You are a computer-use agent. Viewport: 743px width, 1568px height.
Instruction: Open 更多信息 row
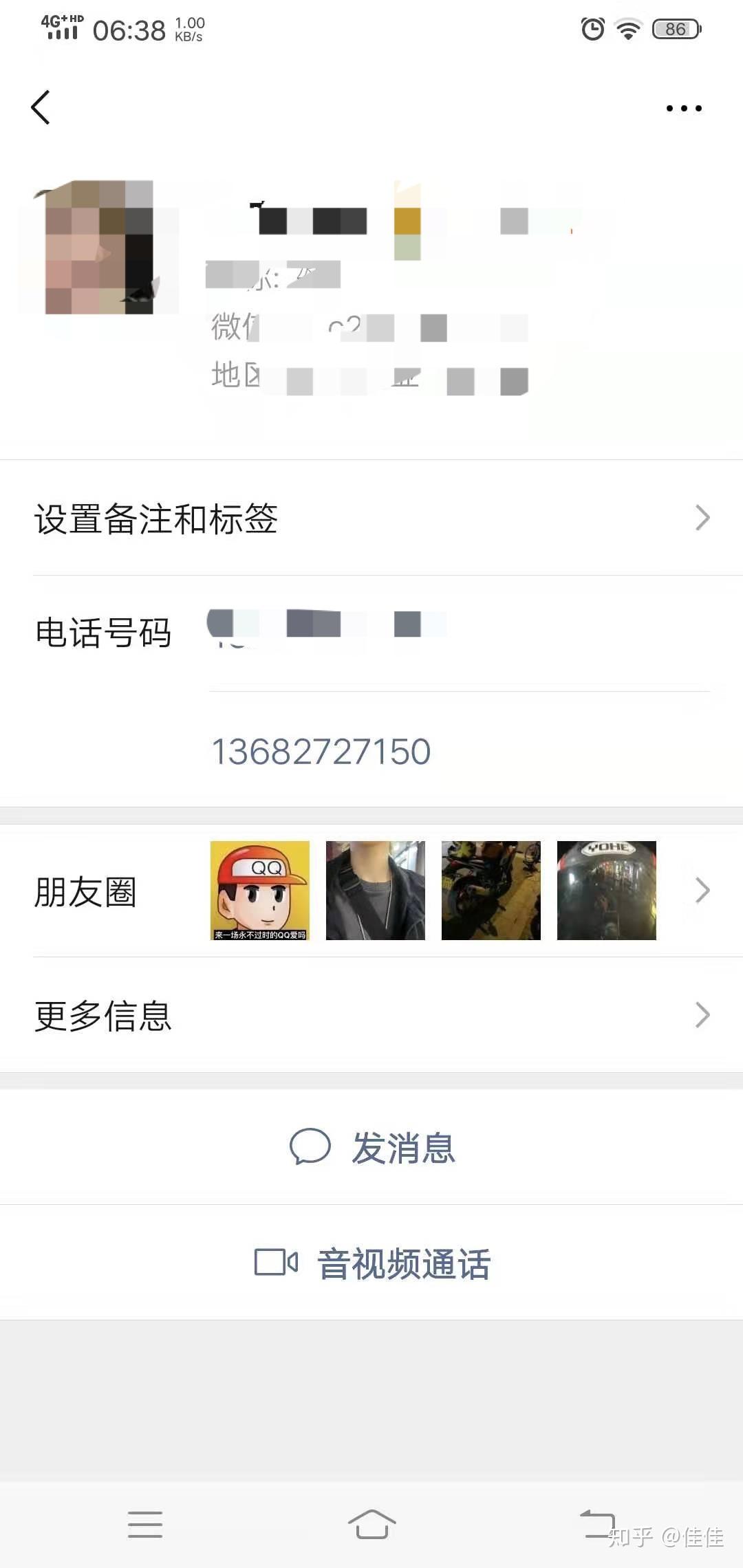pos(371,1015)
